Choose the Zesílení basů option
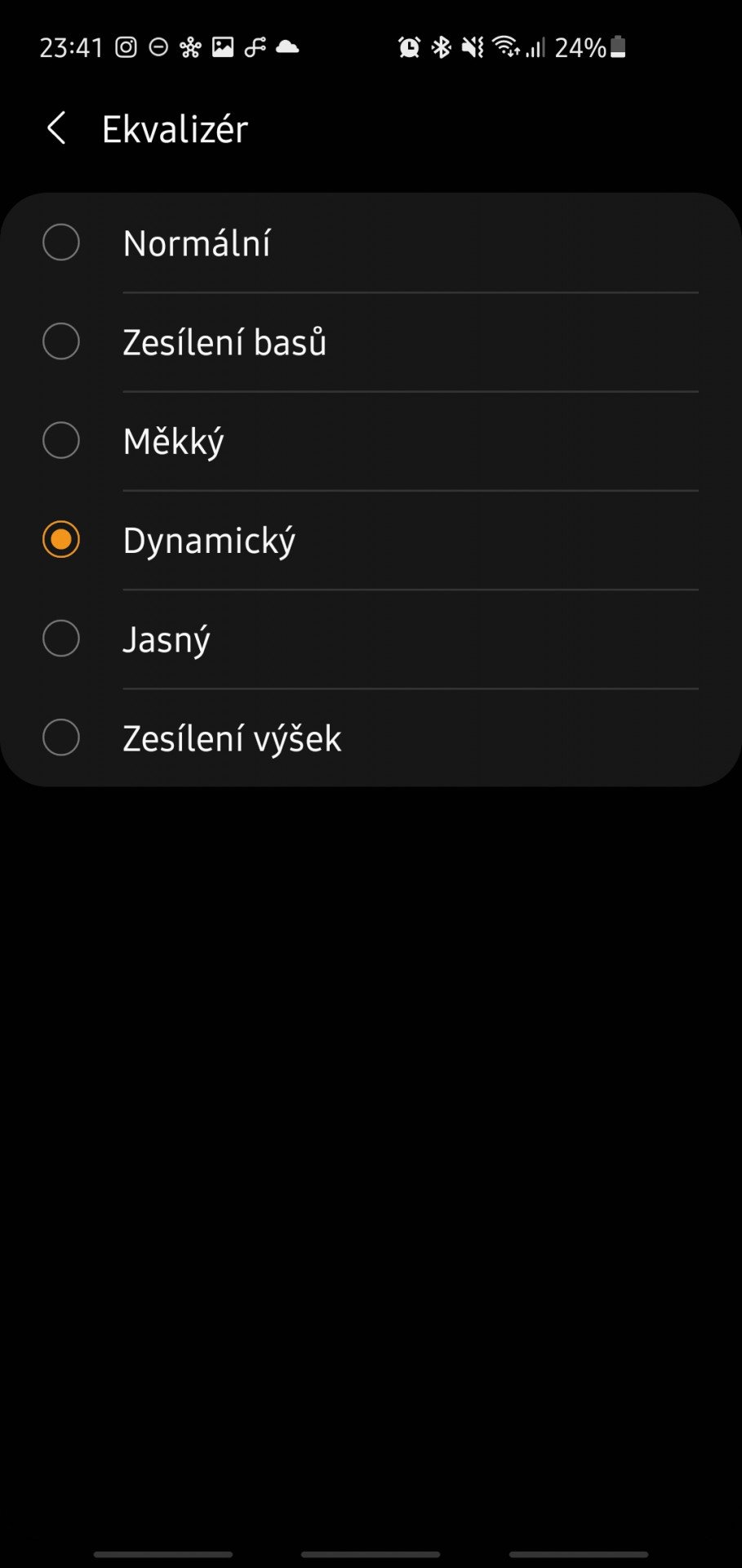Image resolution: width=742 pixels, height=1568 pixels. point(371,341)
